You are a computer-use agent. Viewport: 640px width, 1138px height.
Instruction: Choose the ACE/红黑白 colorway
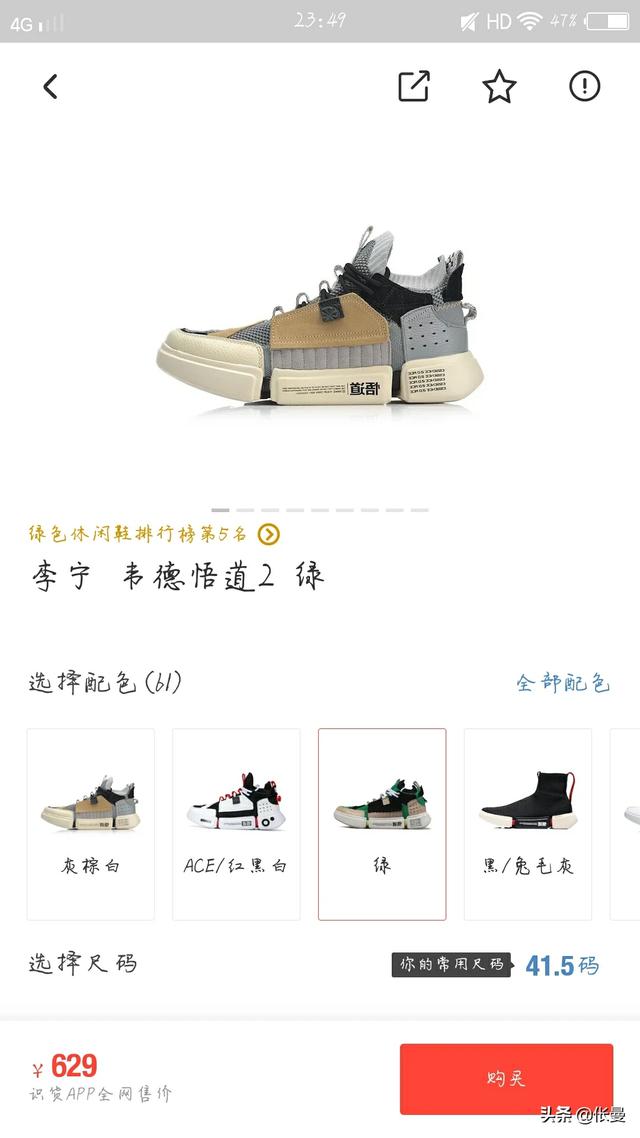coord(236,823)
